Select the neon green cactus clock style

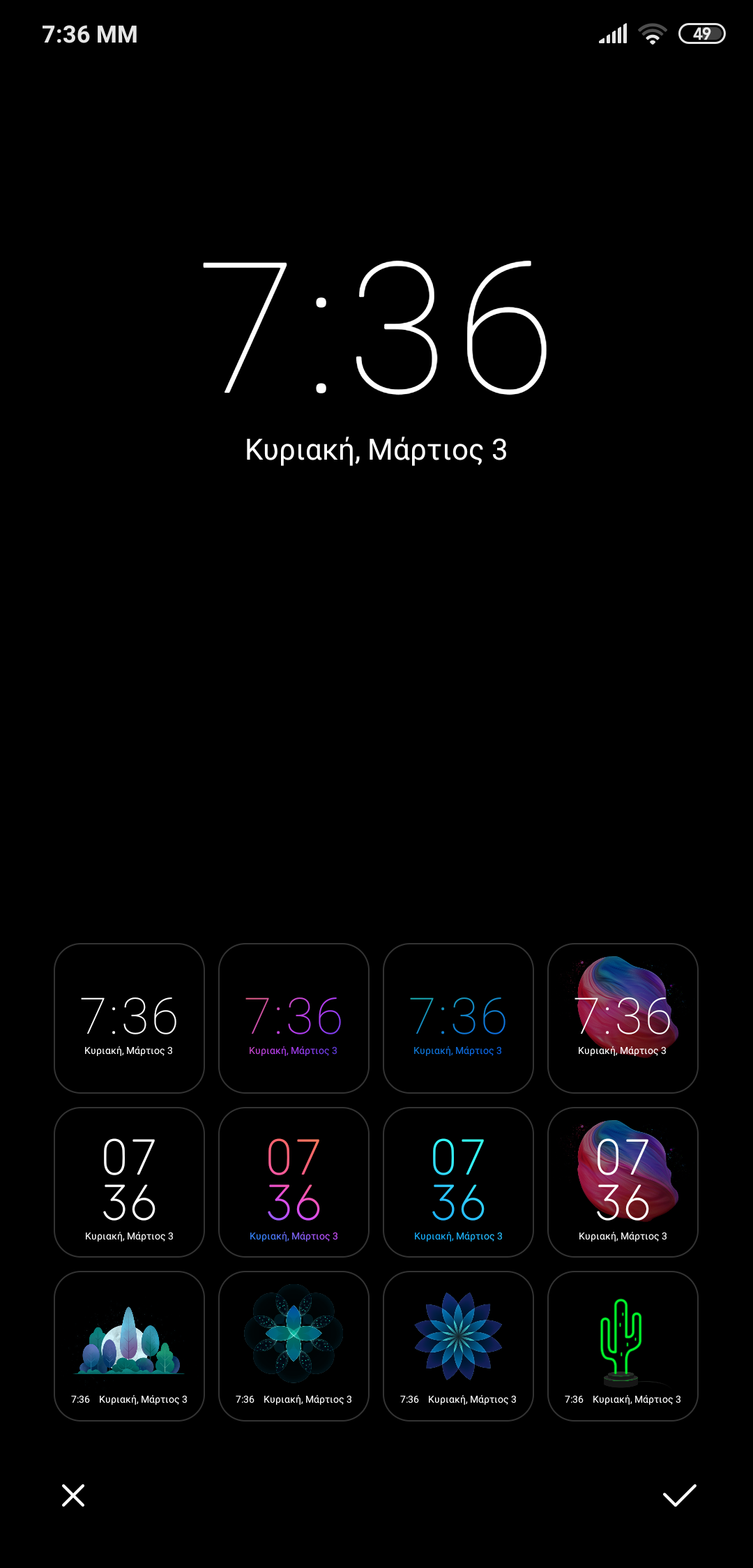pos(623,1345)
